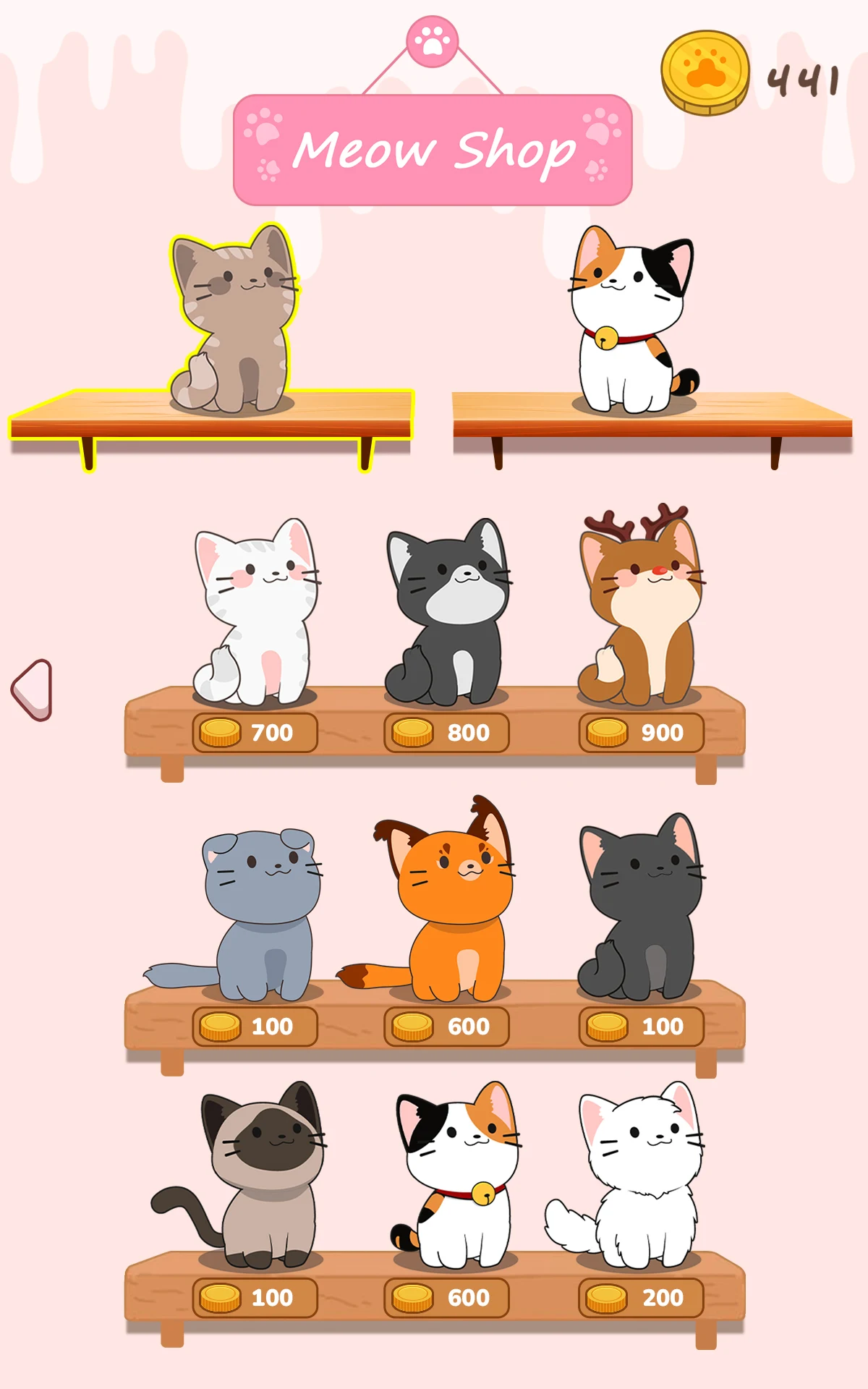Buy the white cat for 700 coins
Image resolution: width=868 pixels, height=1389 pixels.
[x=255, y=732]
